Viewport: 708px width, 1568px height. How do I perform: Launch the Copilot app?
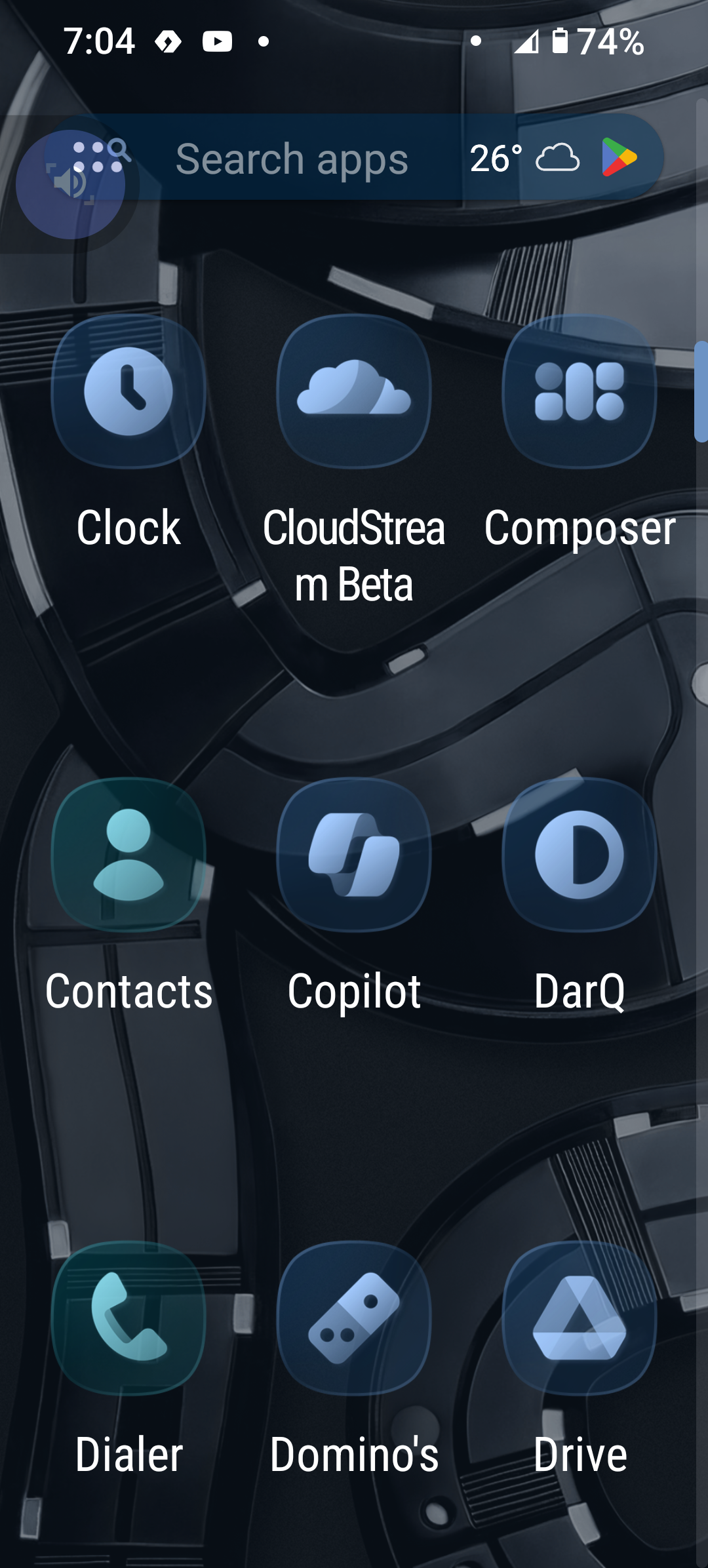click(x=354, y=855)
